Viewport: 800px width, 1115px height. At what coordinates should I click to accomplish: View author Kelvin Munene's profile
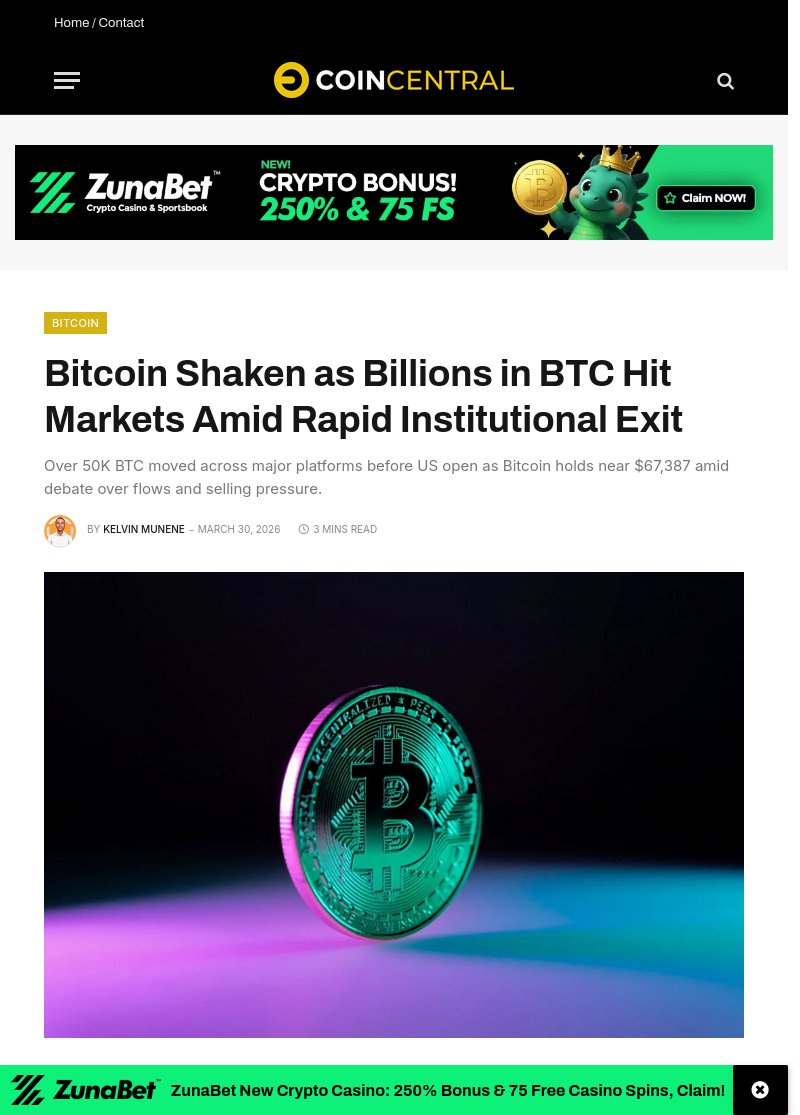click(143, 530)
